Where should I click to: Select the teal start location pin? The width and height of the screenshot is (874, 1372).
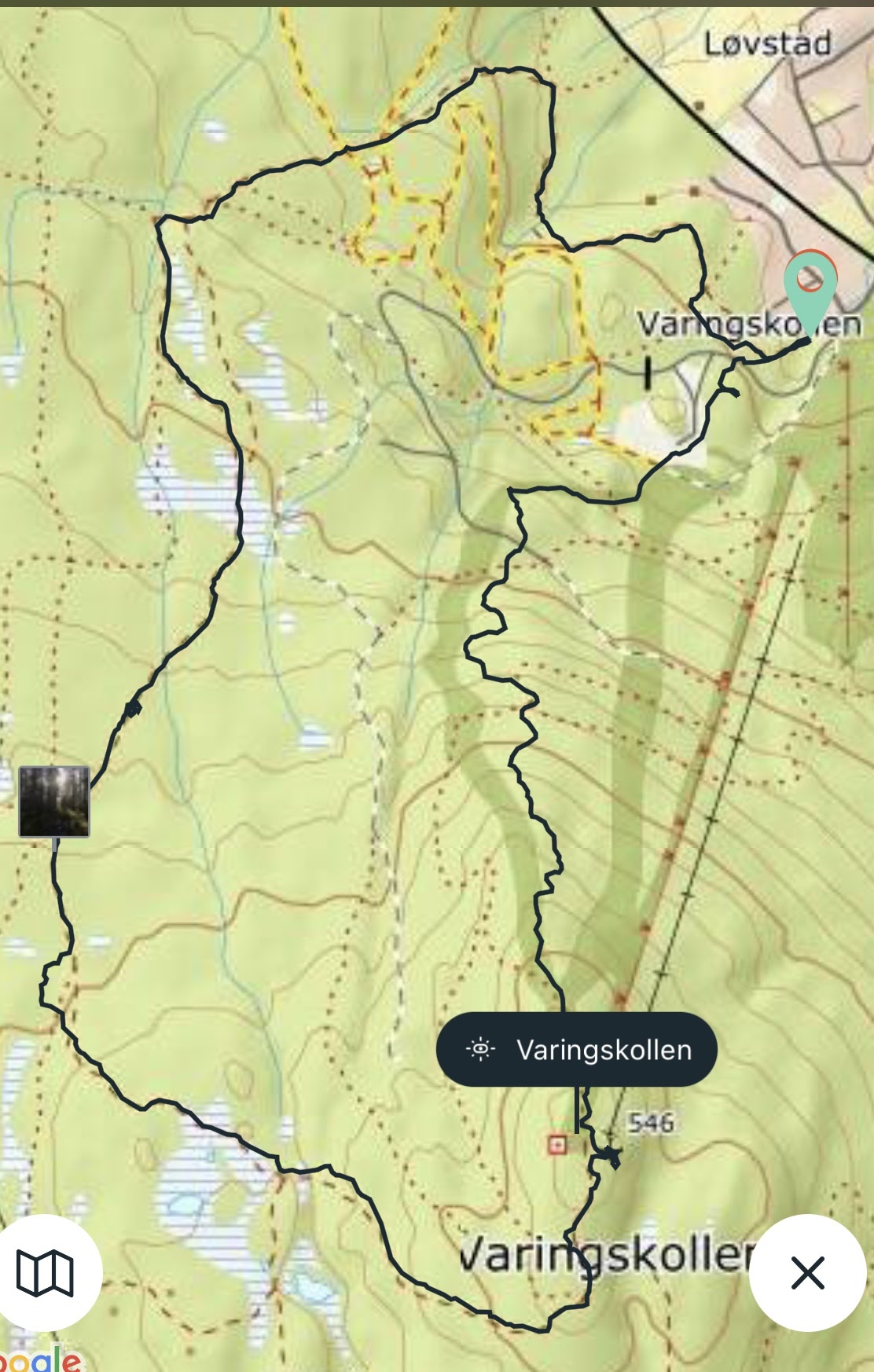pos(810,288)
